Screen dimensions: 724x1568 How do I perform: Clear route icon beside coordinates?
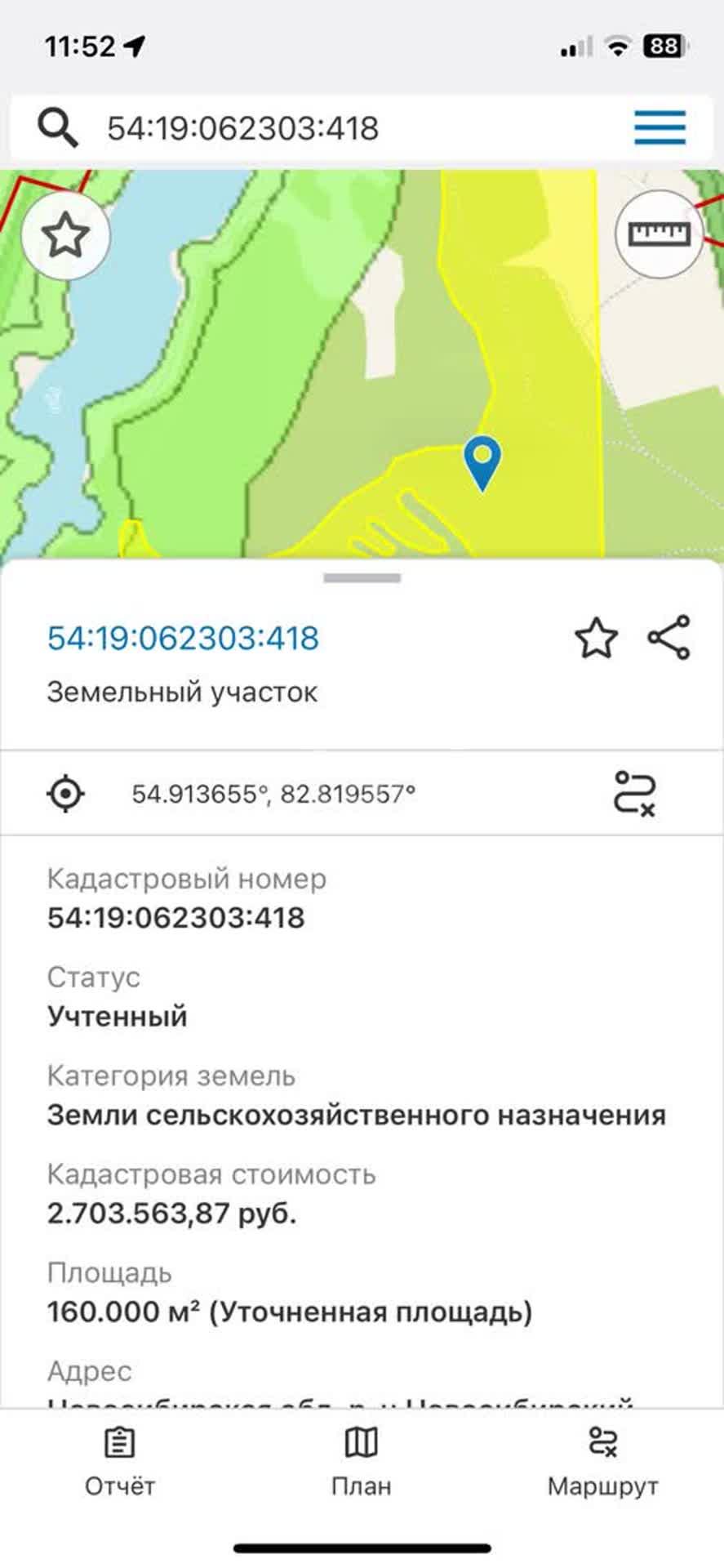tap(635, 793)
